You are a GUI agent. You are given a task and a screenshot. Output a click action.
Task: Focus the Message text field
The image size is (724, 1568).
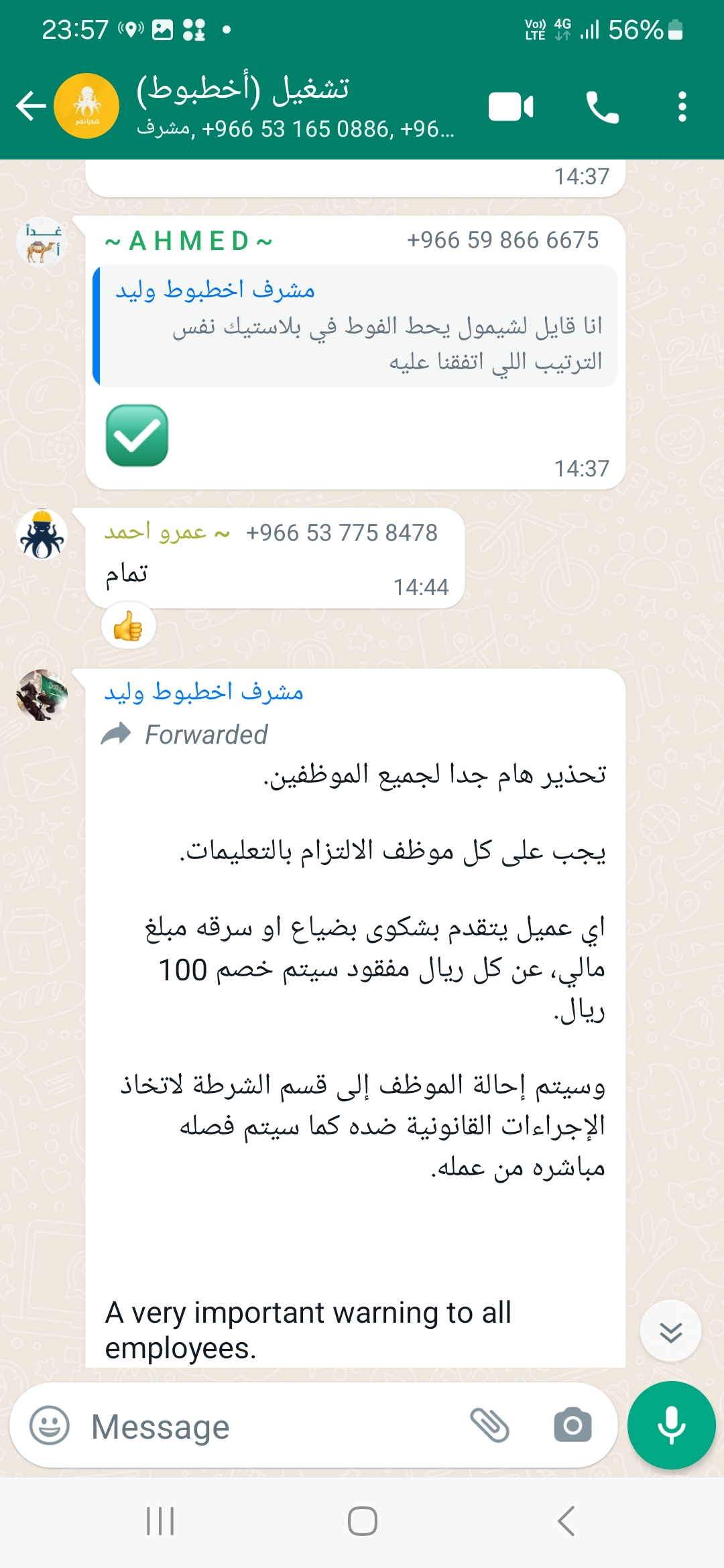(x=268, y=1426)
